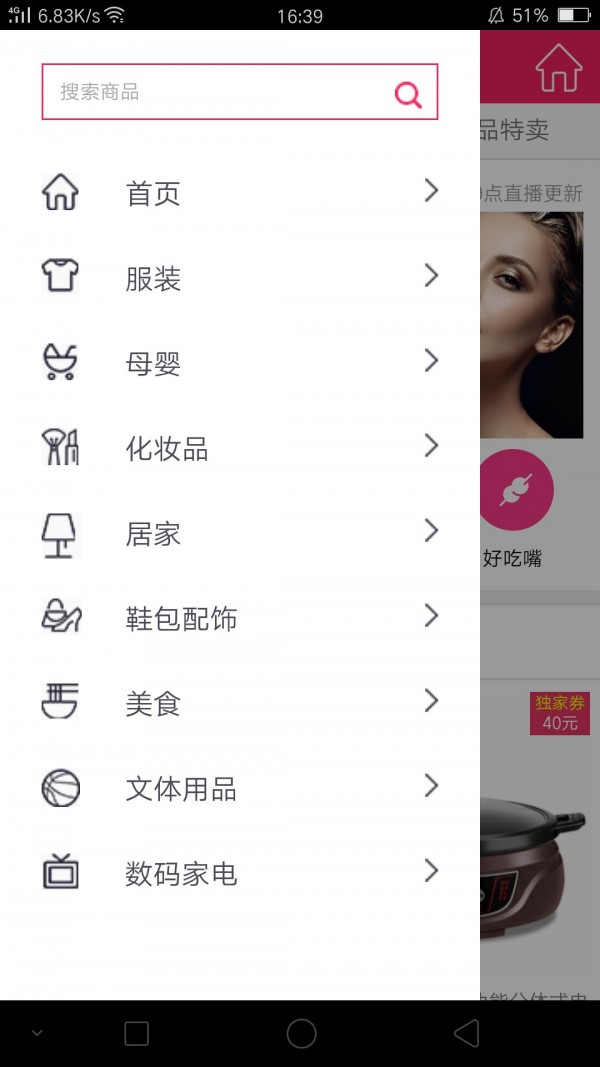Tap the system home button
This screenshot has width=600, height=1067.
(x=301, y=1033)
